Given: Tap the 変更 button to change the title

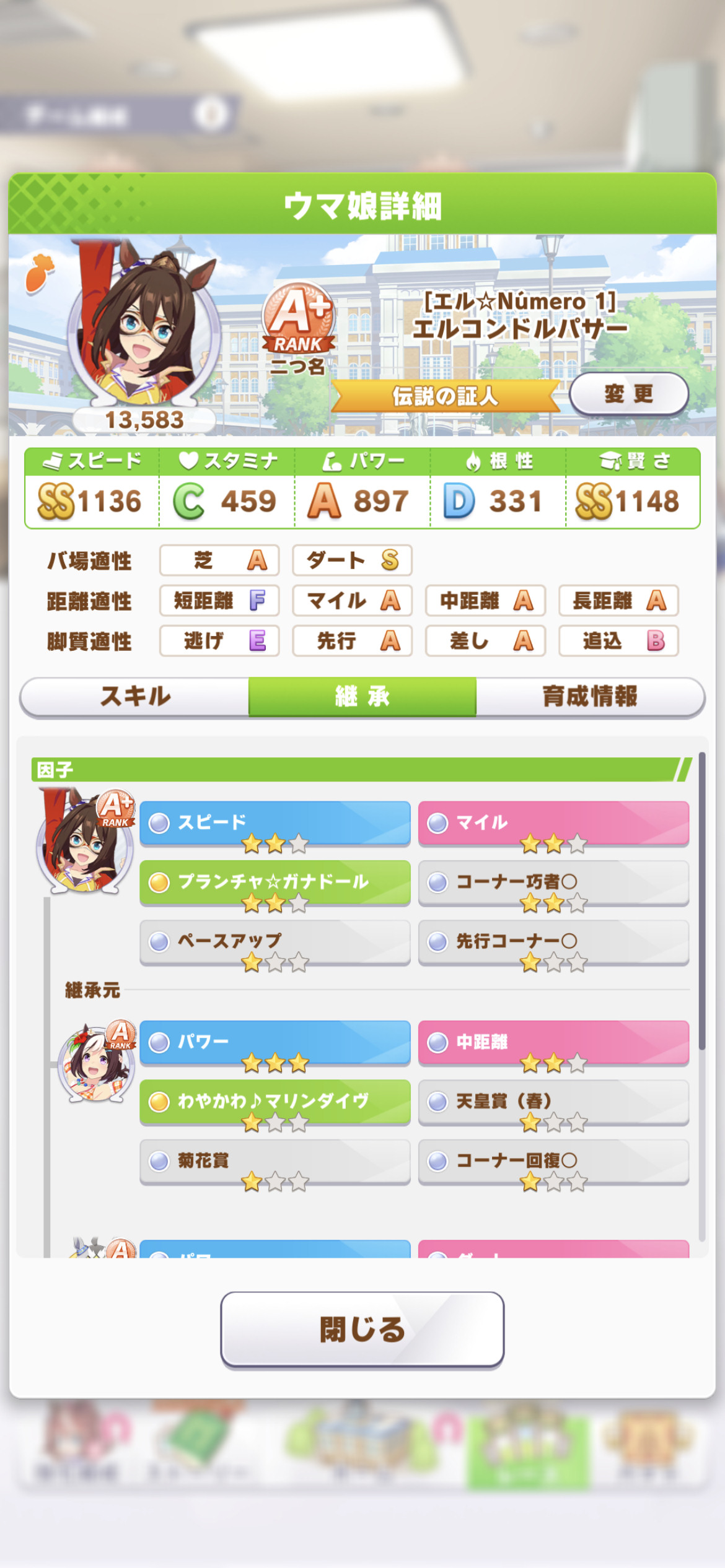Looking at the screenshot, I should coord(628,394).
